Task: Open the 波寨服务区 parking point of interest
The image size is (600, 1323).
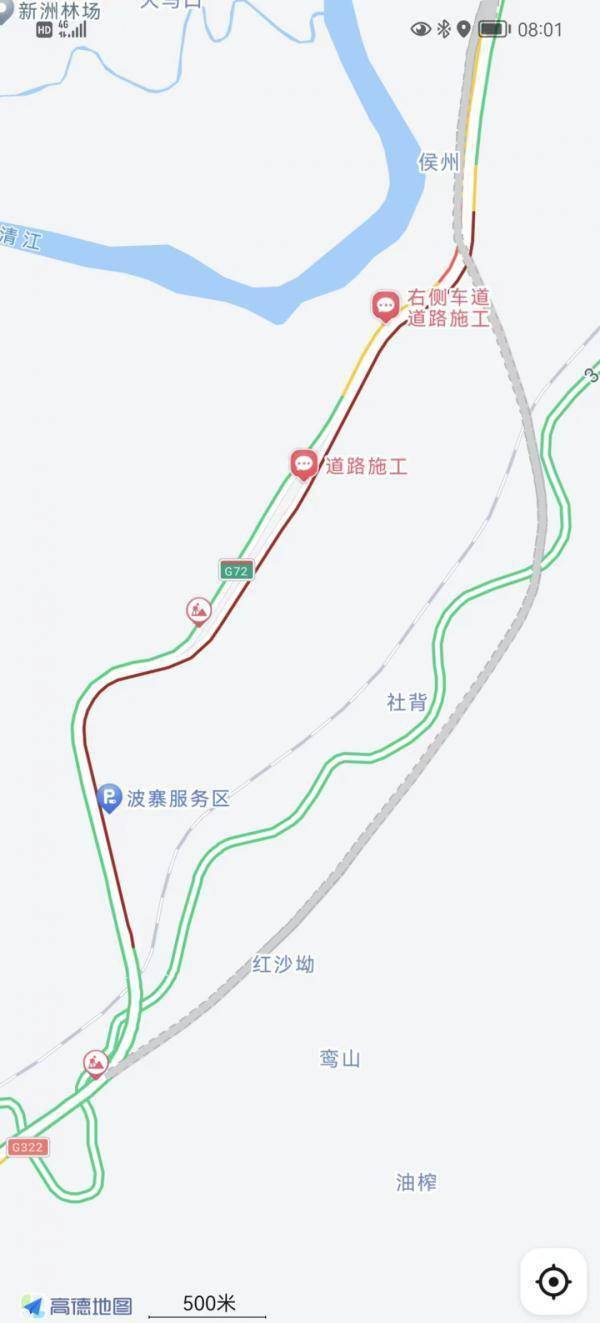Action: click(x=109, y=797)
